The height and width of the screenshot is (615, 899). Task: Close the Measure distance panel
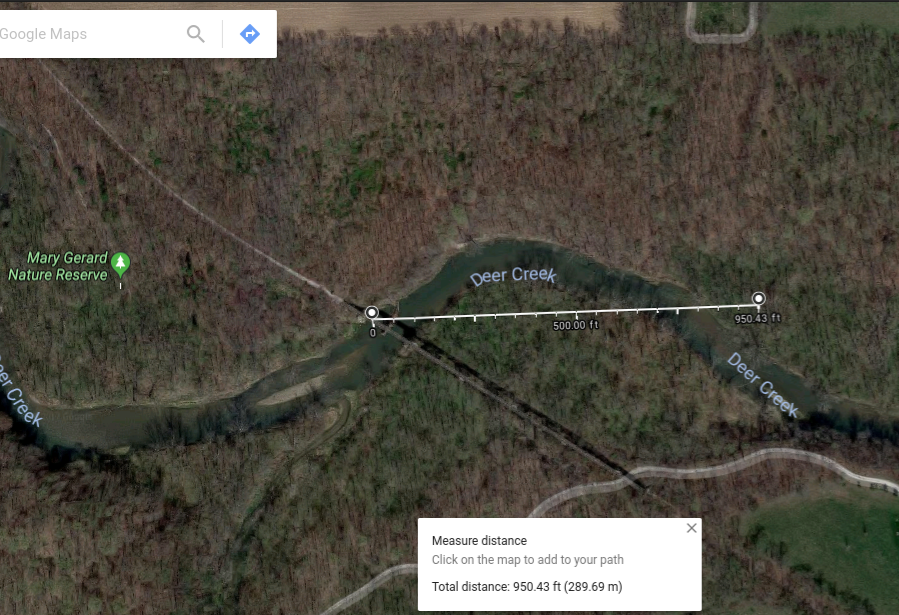point(691,528)
